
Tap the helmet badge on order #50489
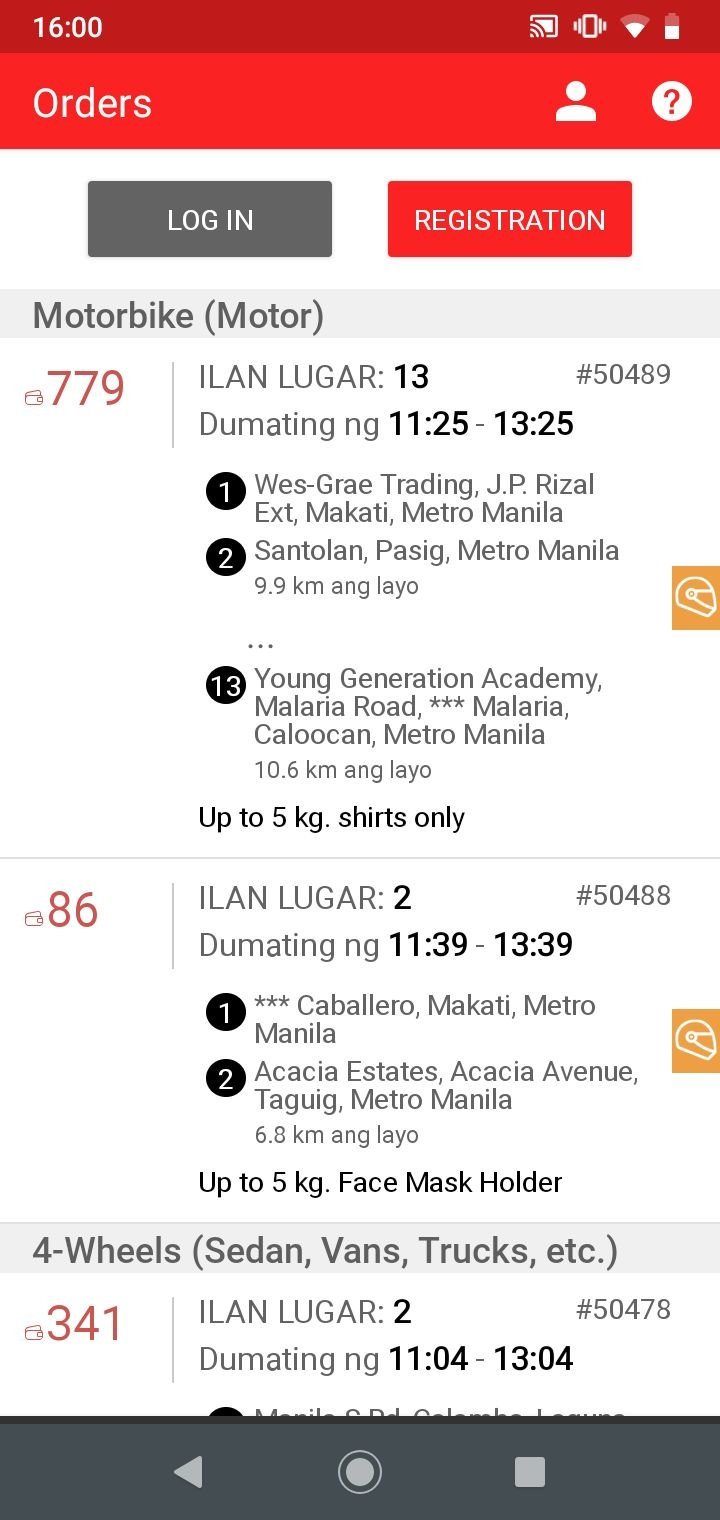(696, 598)
